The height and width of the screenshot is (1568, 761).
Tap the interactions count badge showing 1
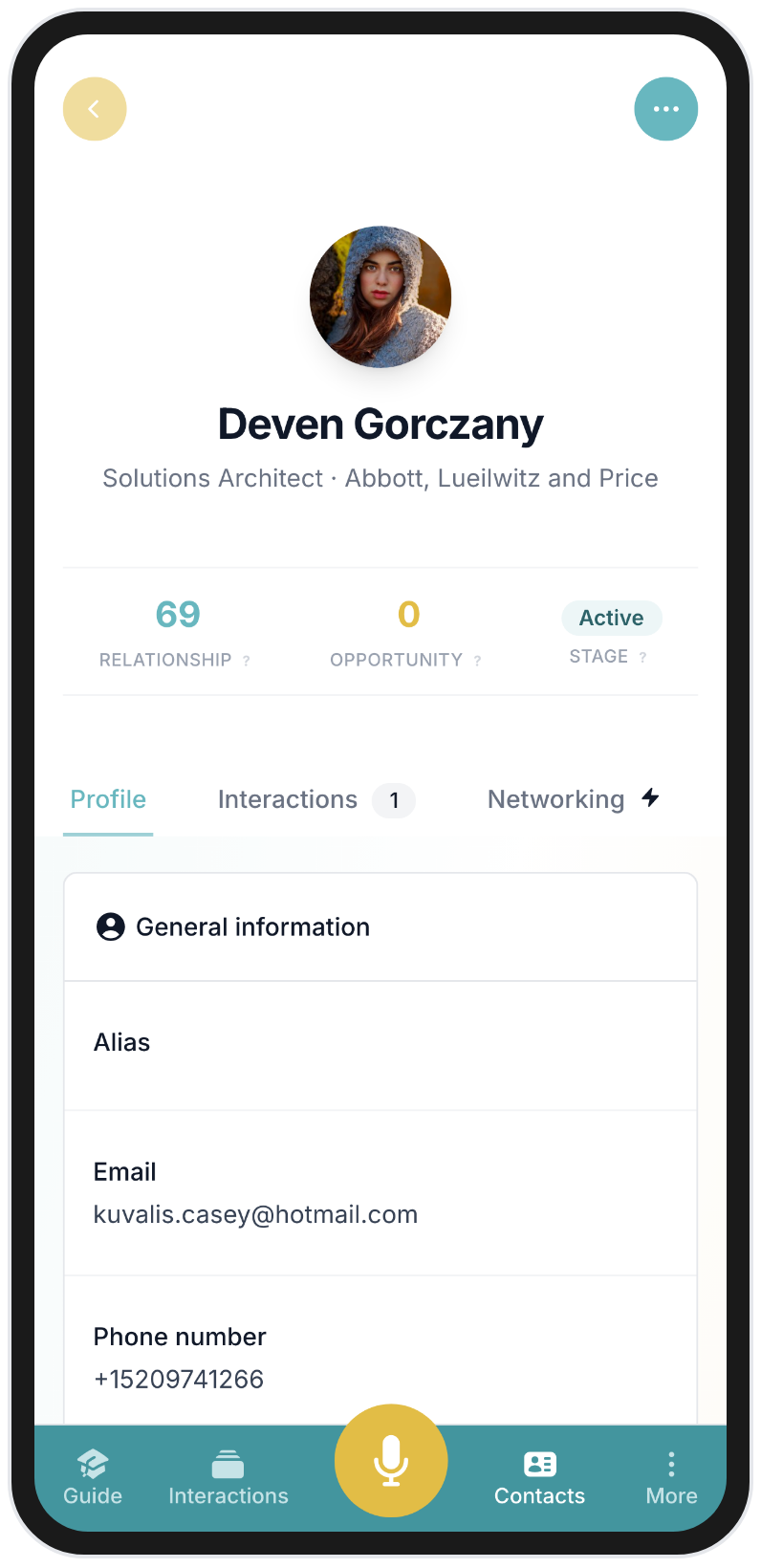[x=394, y=800]
